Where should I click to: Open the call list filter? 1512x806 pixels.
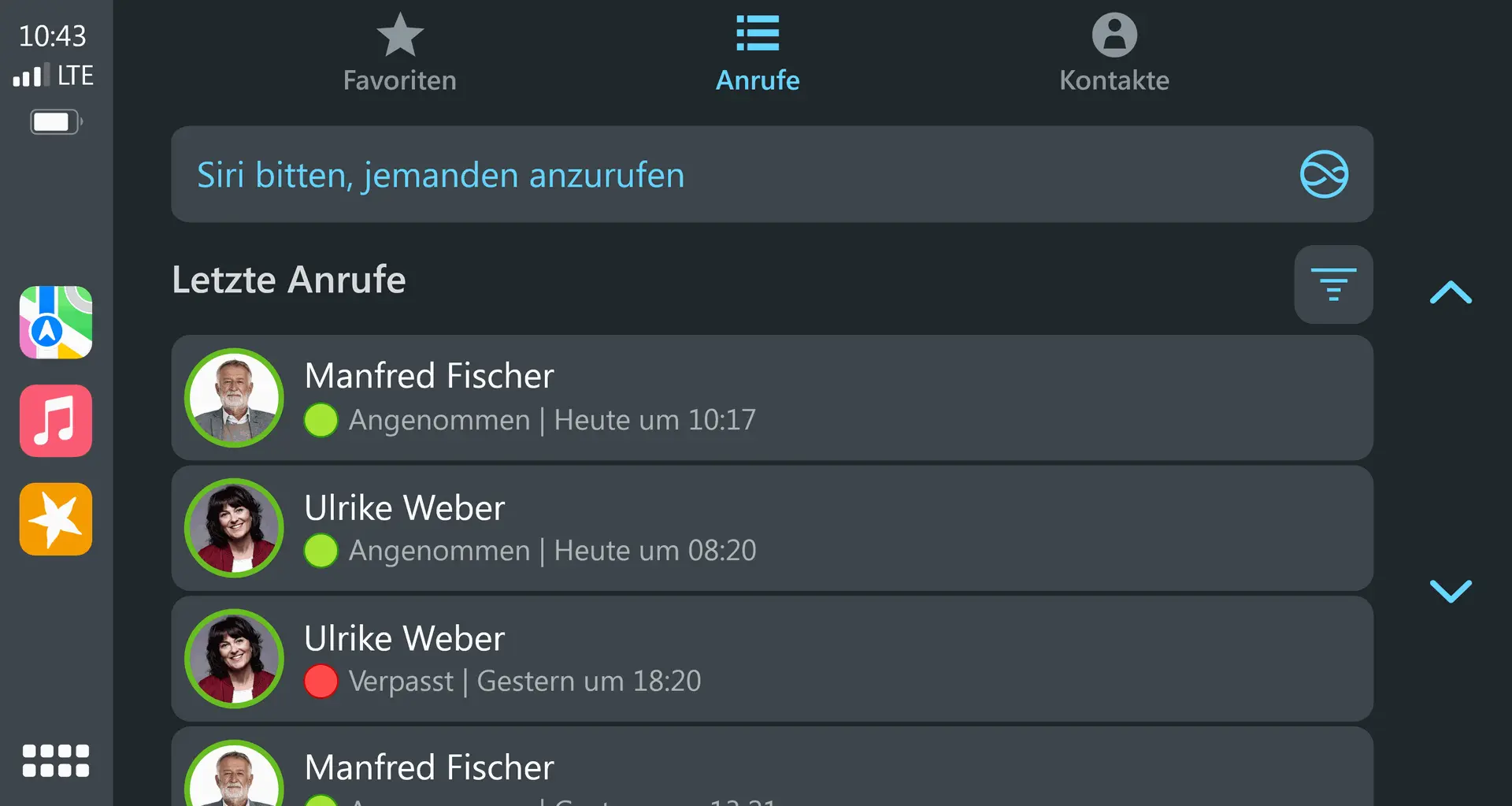1333,284
